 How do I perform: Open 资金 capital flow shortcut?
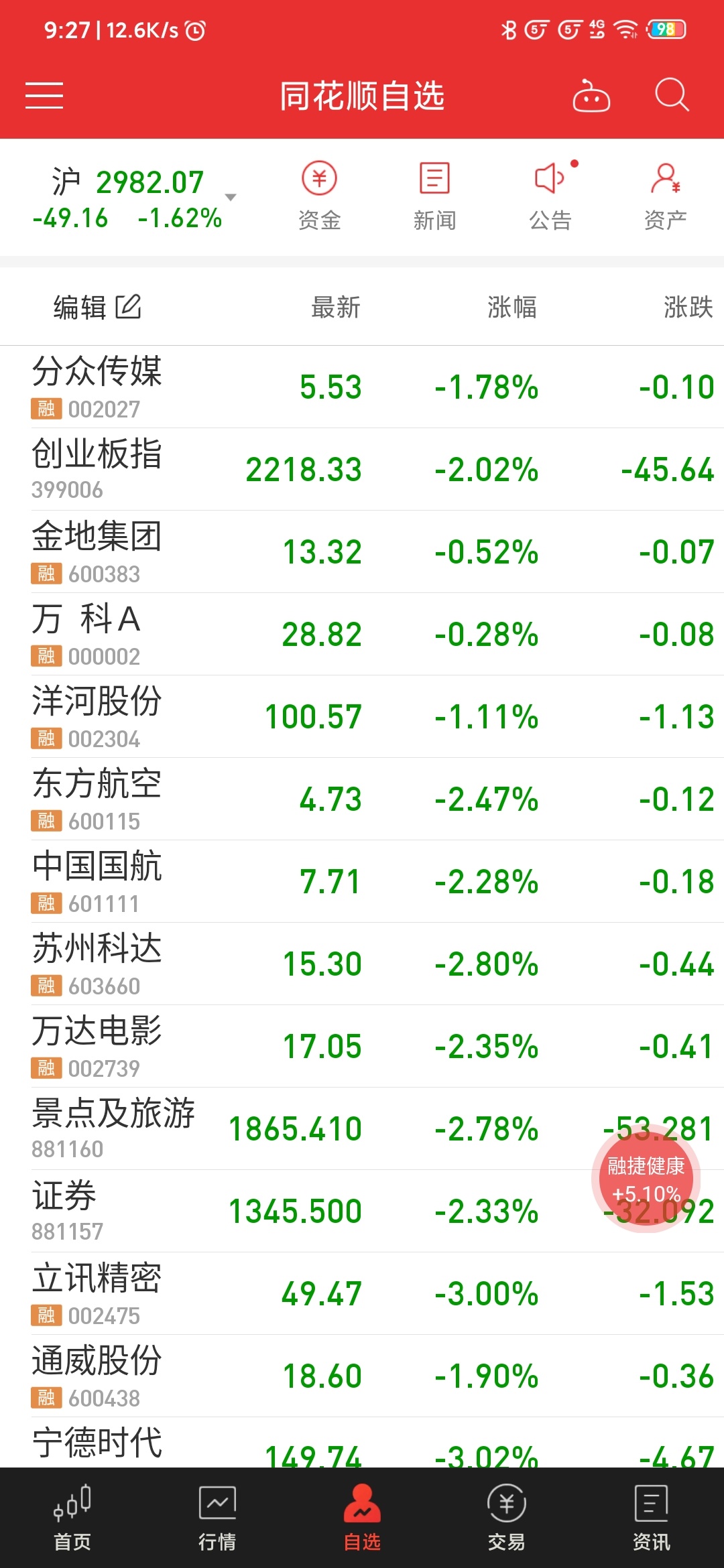point(319,196)
